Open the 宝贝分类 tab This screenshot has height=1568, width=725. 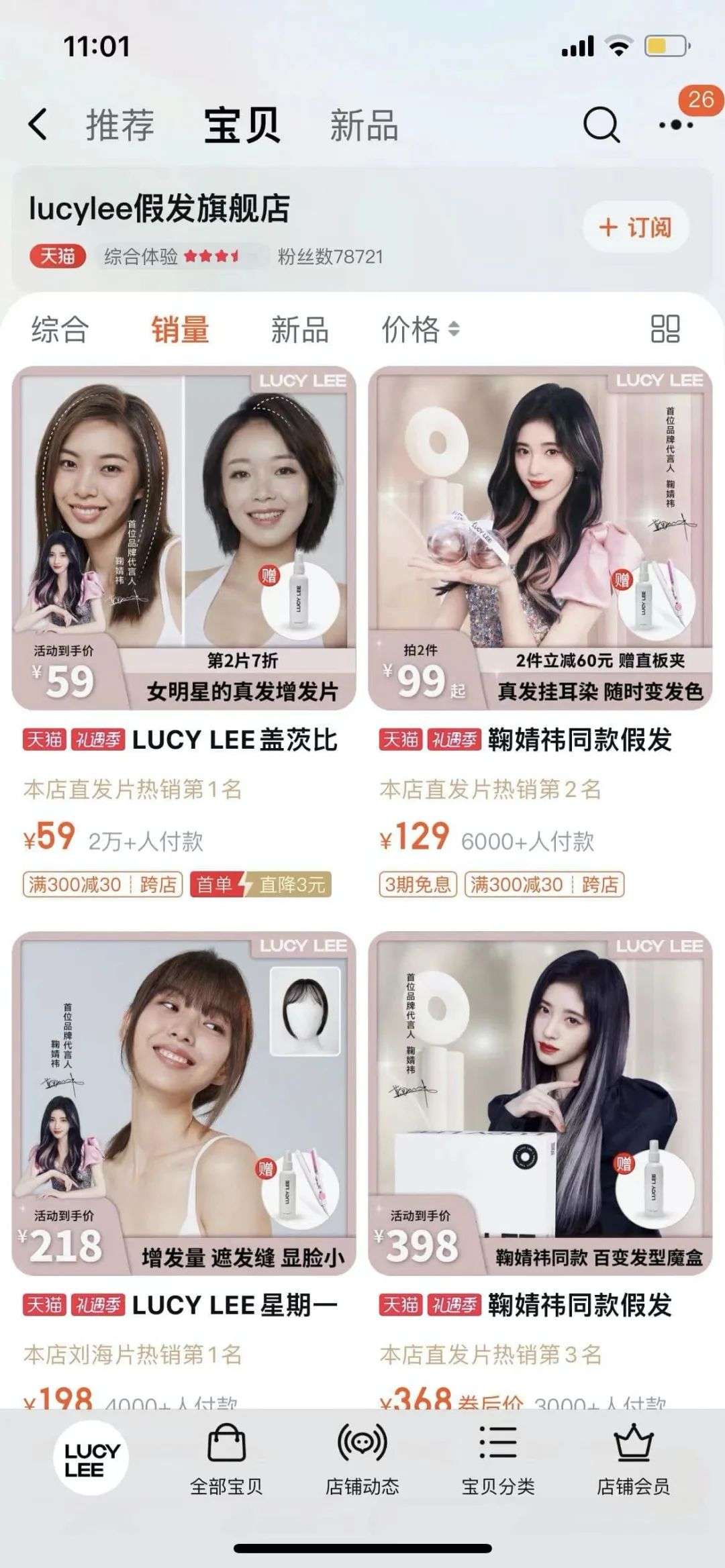coord(498,1460)
